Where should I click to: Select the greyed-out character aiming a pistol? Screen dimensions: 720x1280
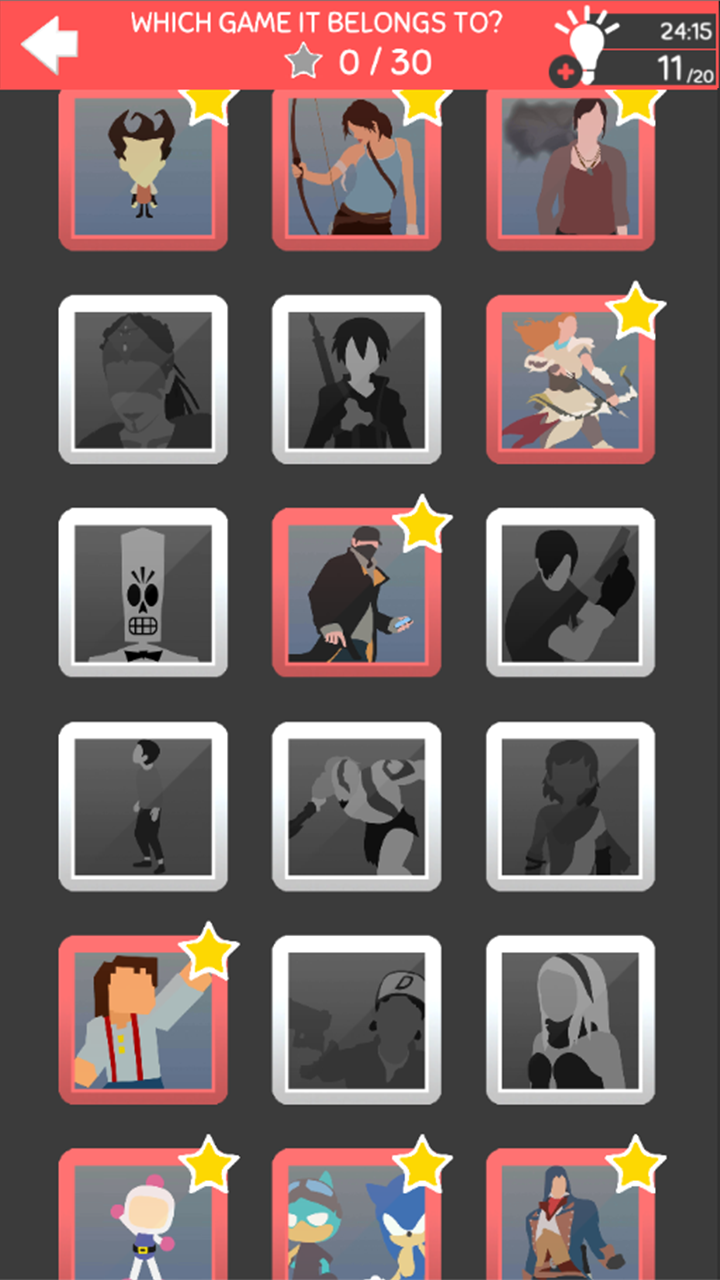point(571,592)
